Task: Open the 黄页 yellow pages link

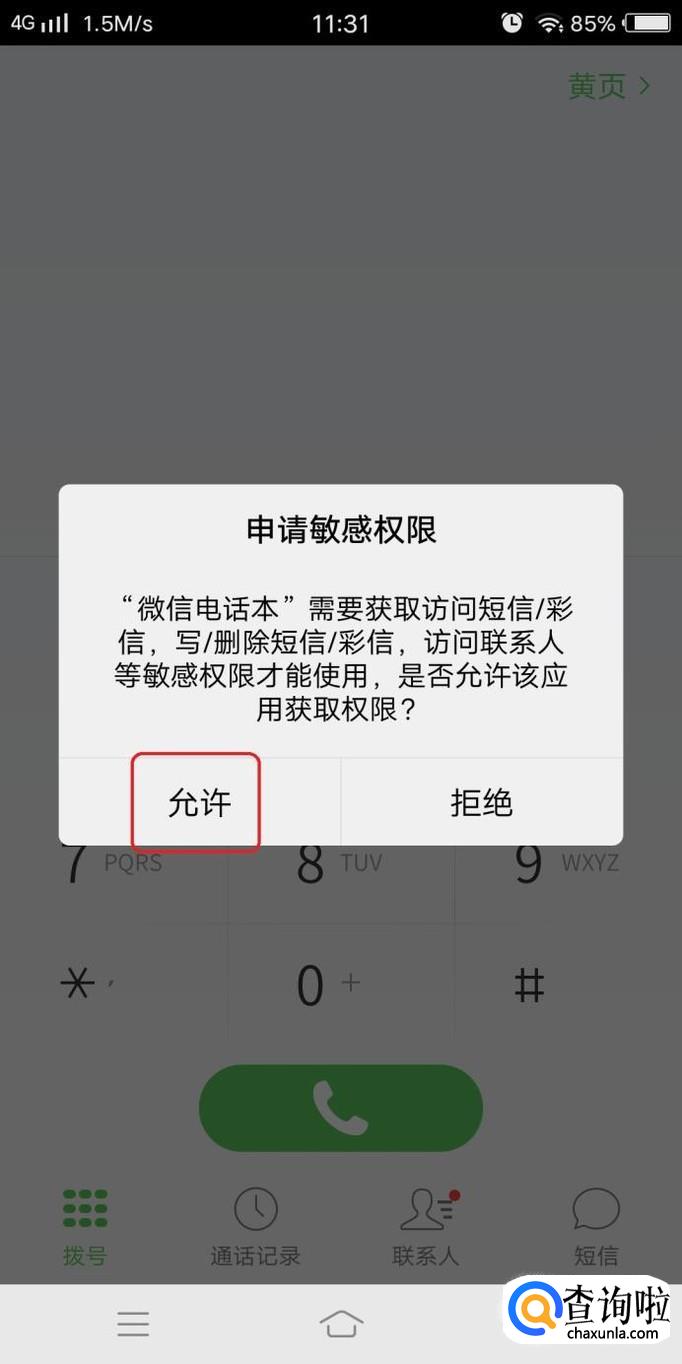Action: 609,86
